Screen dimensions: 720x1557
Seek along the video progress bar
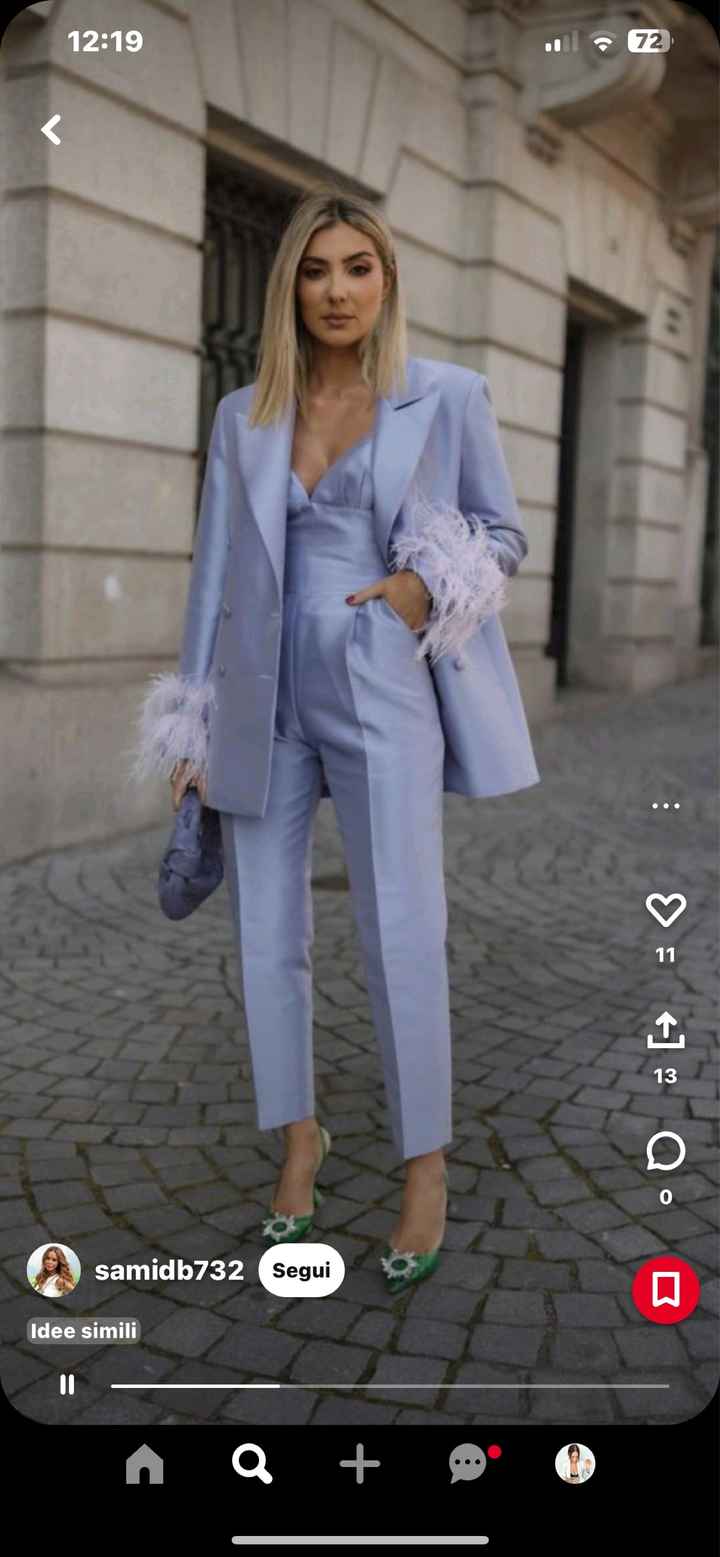(x=390, y=1386)
